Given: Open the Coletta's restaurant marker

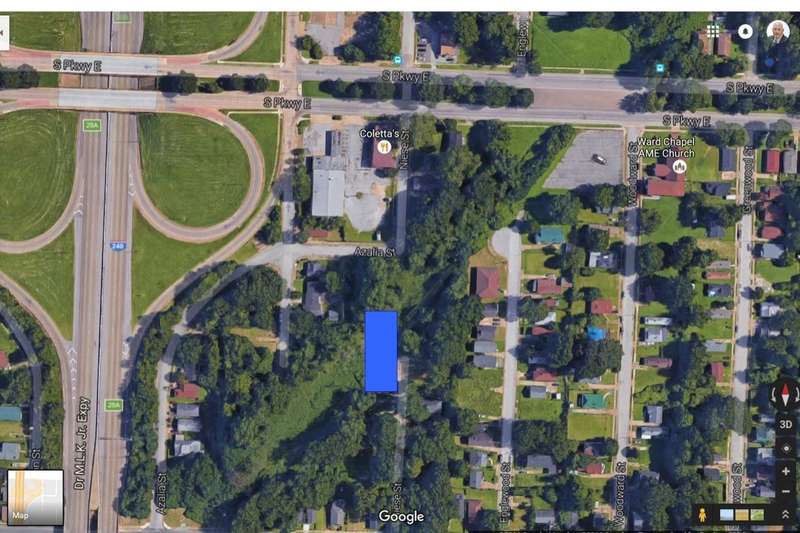Looking at the screenshot, I should coord(383,153).
